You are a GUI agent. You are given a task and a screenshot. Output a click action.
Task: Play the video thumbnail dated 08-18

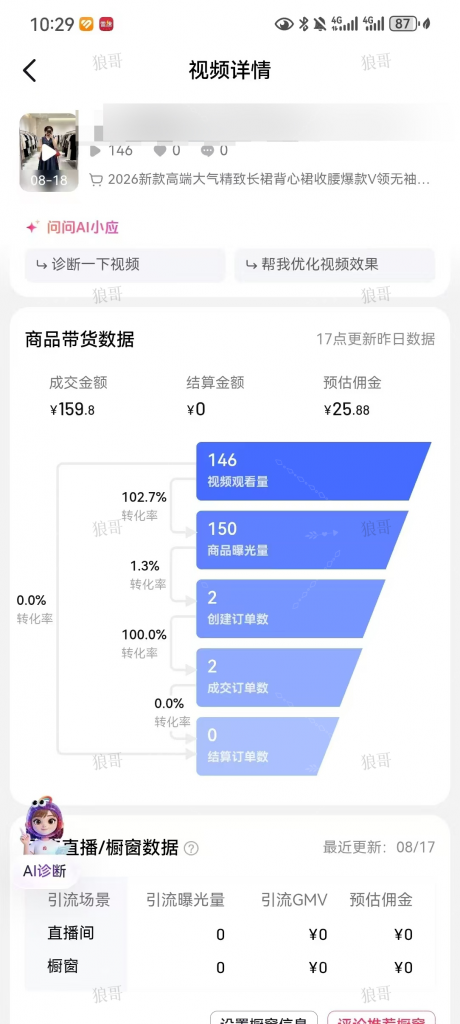click(49, 152)
